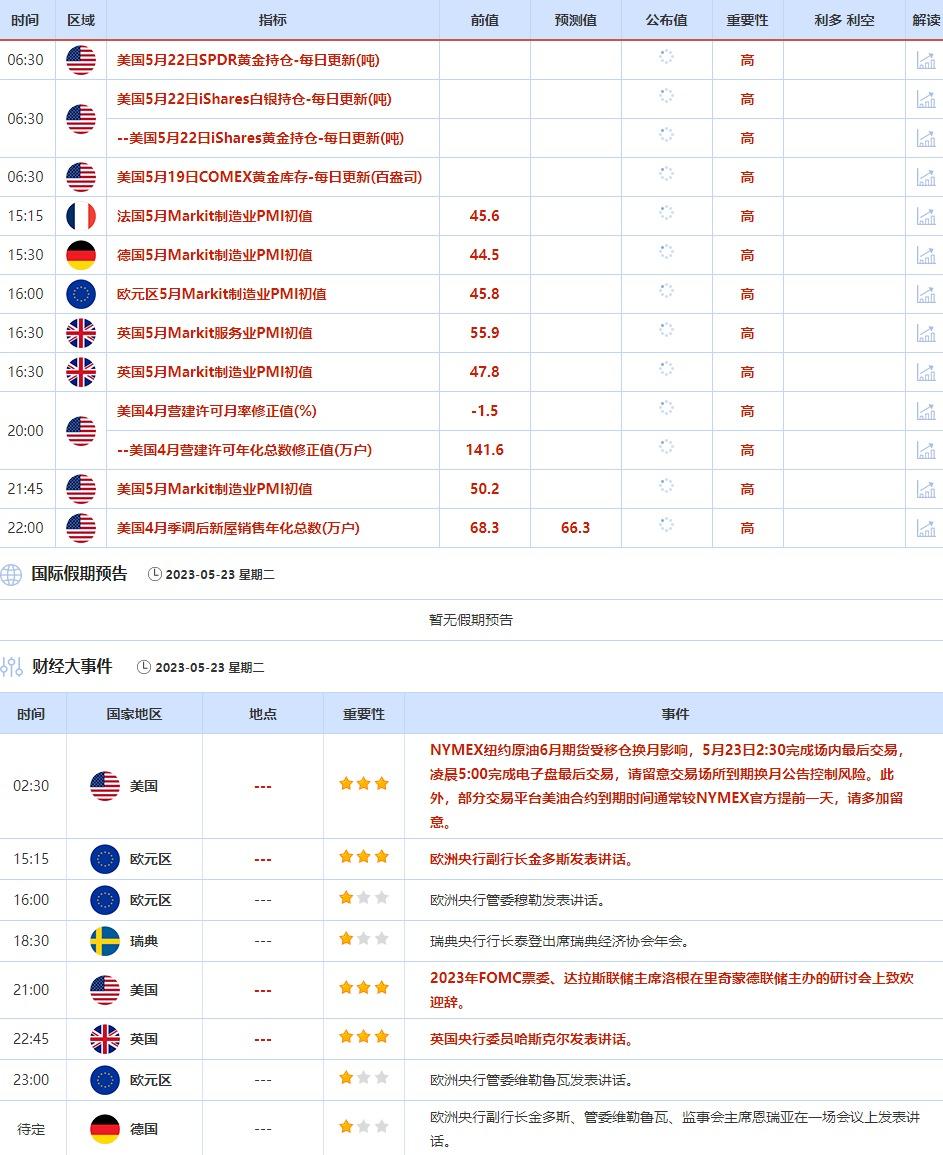The height and width of the screenshot is (1155, 943).
Task: Open the chart icon for COMEX黄金库存 row
Action: tap(926, 177)
